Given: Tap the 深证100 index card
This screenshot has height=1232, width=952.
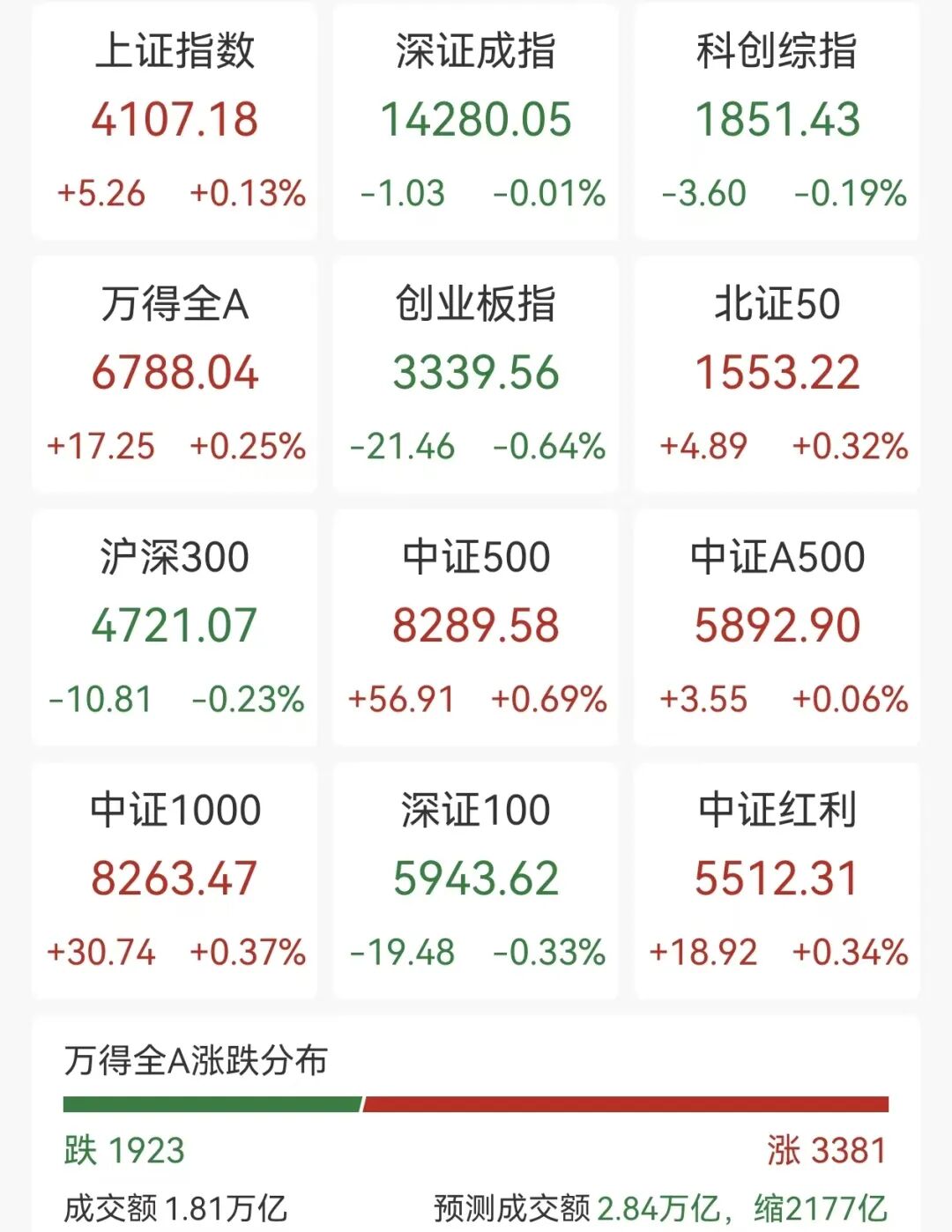Looking at the screenshot, I should (476, 879).
